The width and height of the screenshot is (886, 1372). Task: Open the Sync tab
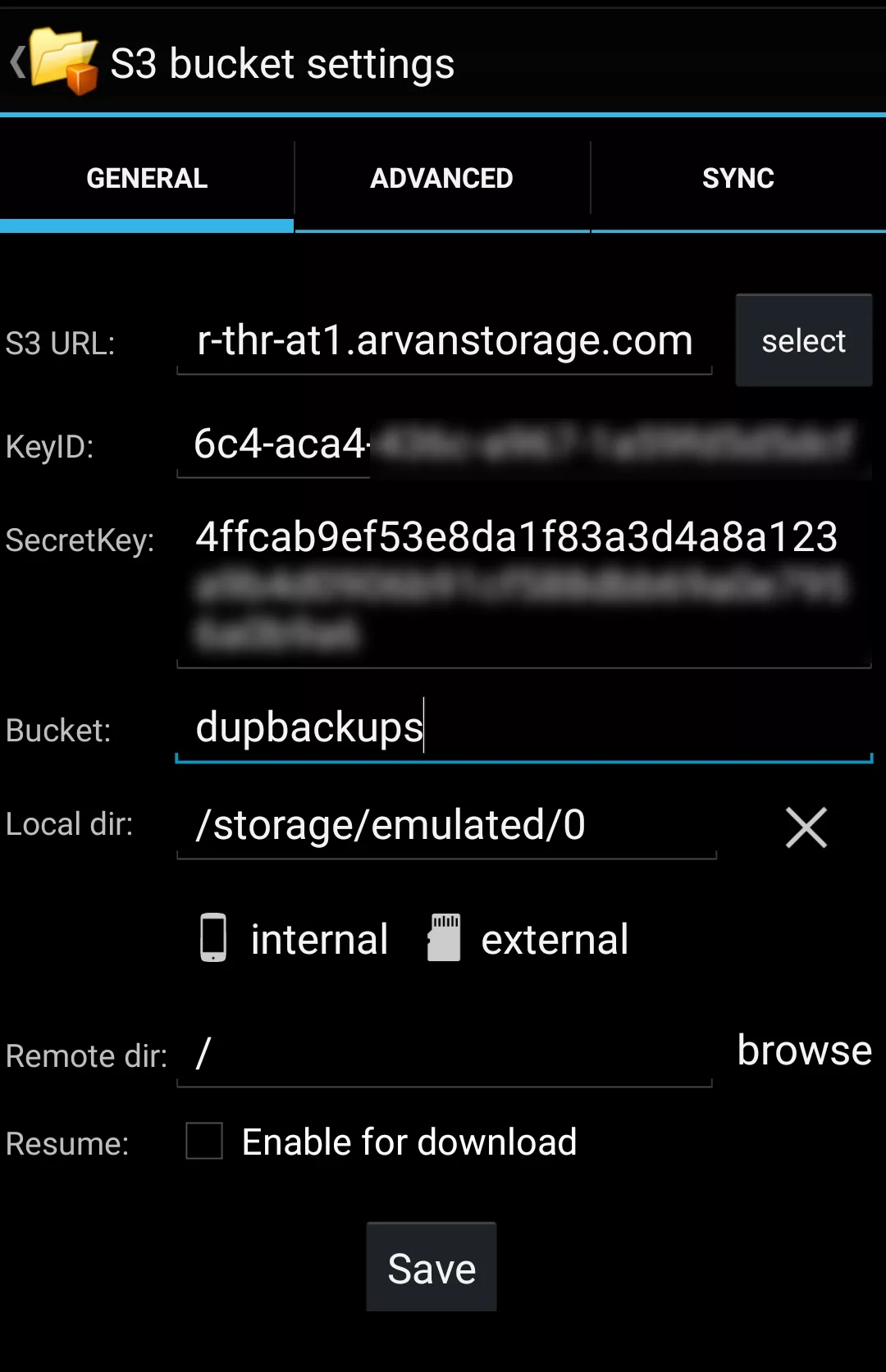(x=738, y=179)
